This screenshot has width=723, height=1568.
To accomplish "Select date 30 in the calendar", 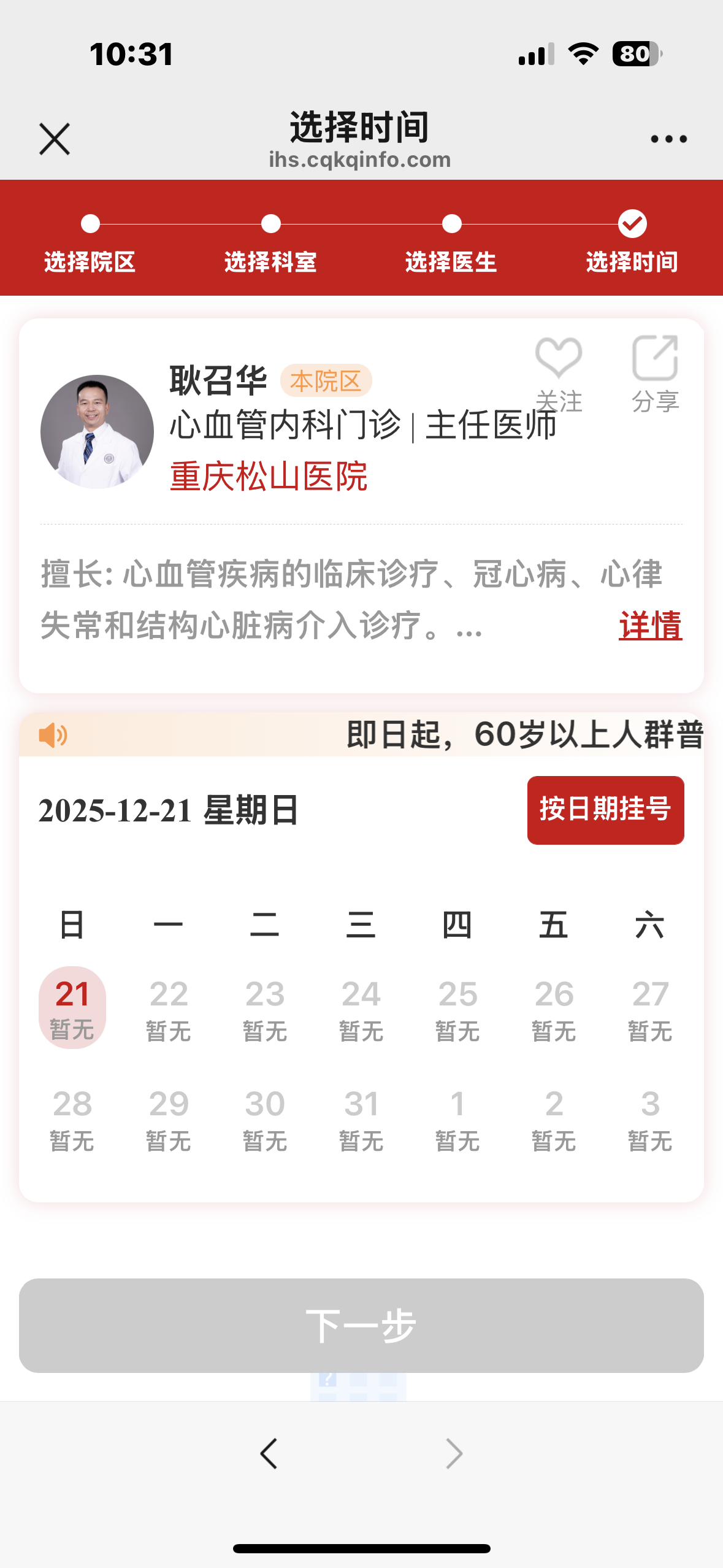I will coord(265,1117).
